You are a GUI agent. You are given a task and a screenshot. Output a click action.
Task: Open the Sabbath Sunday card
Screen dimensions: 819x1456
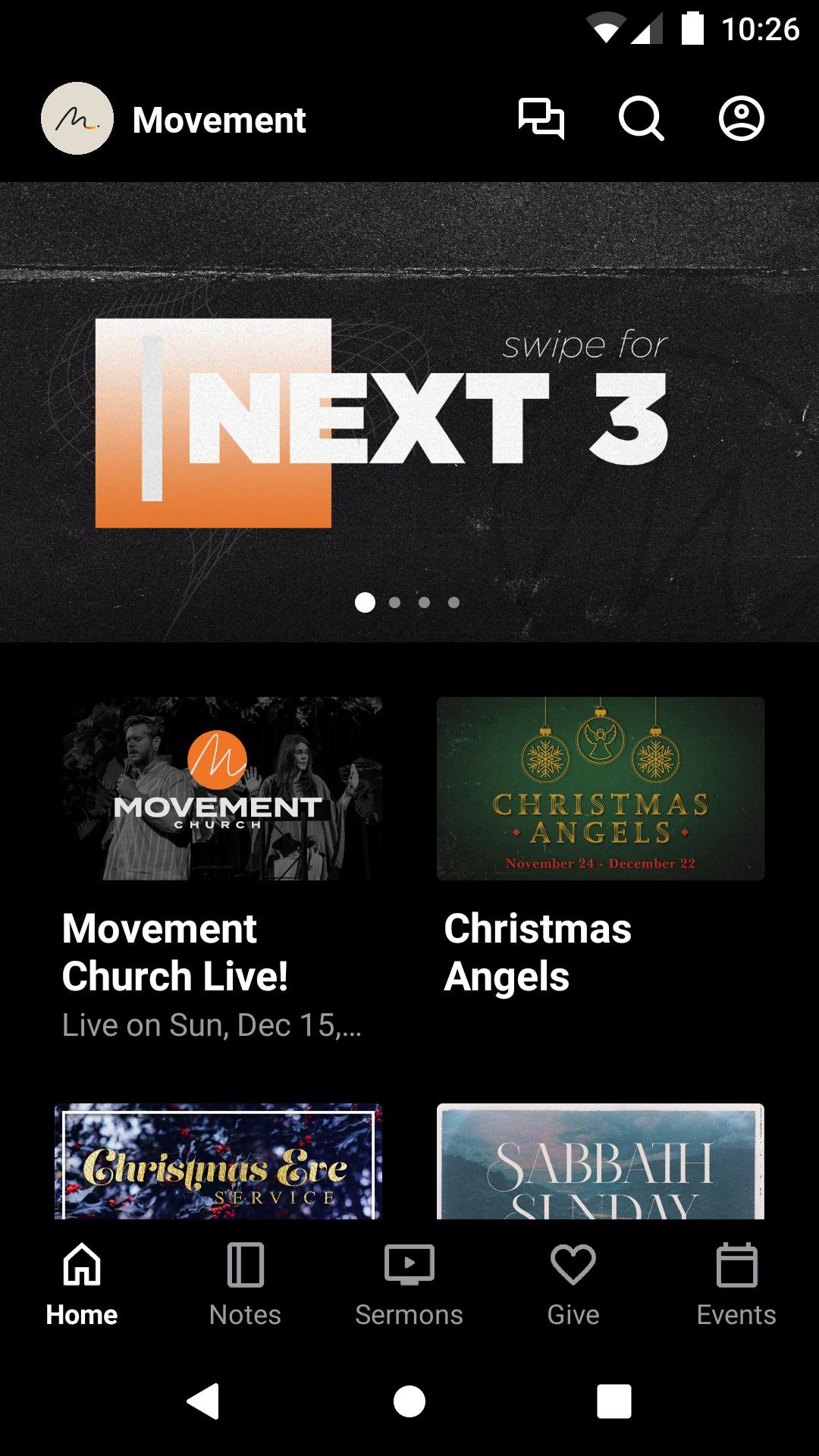point(600,1162)
